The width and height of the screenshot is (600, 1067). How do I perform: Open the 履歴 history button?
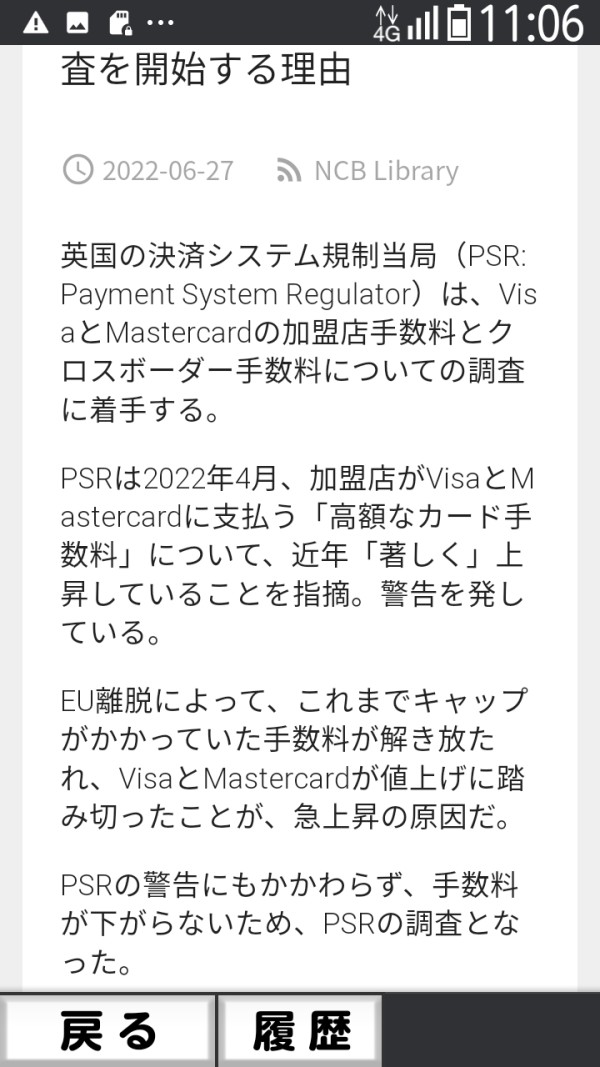pos(300,1030)
